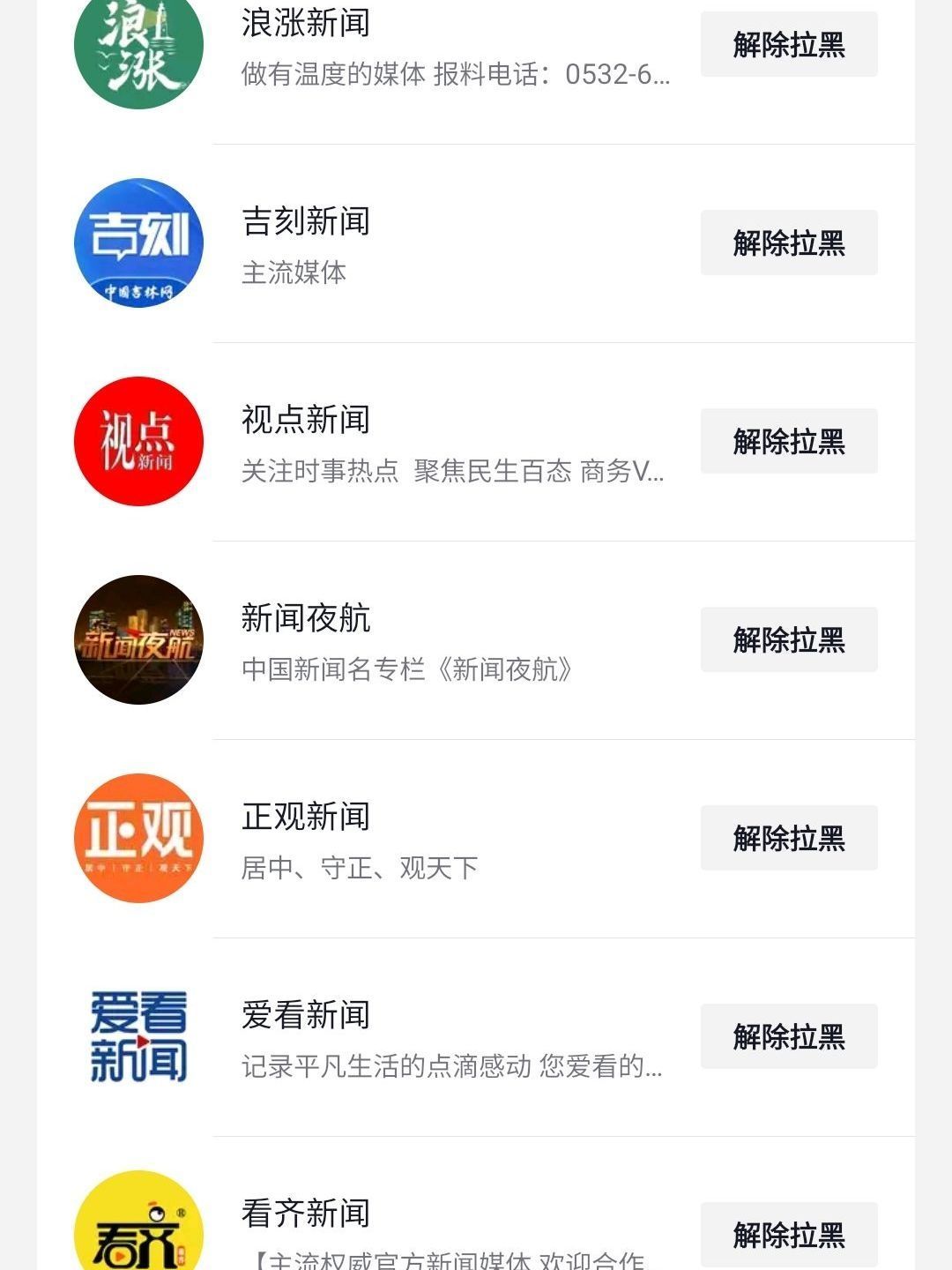Unblock 爱看新闻 from the blocked list
This screenshot has width=952, height=1270.
point(789,1036)
